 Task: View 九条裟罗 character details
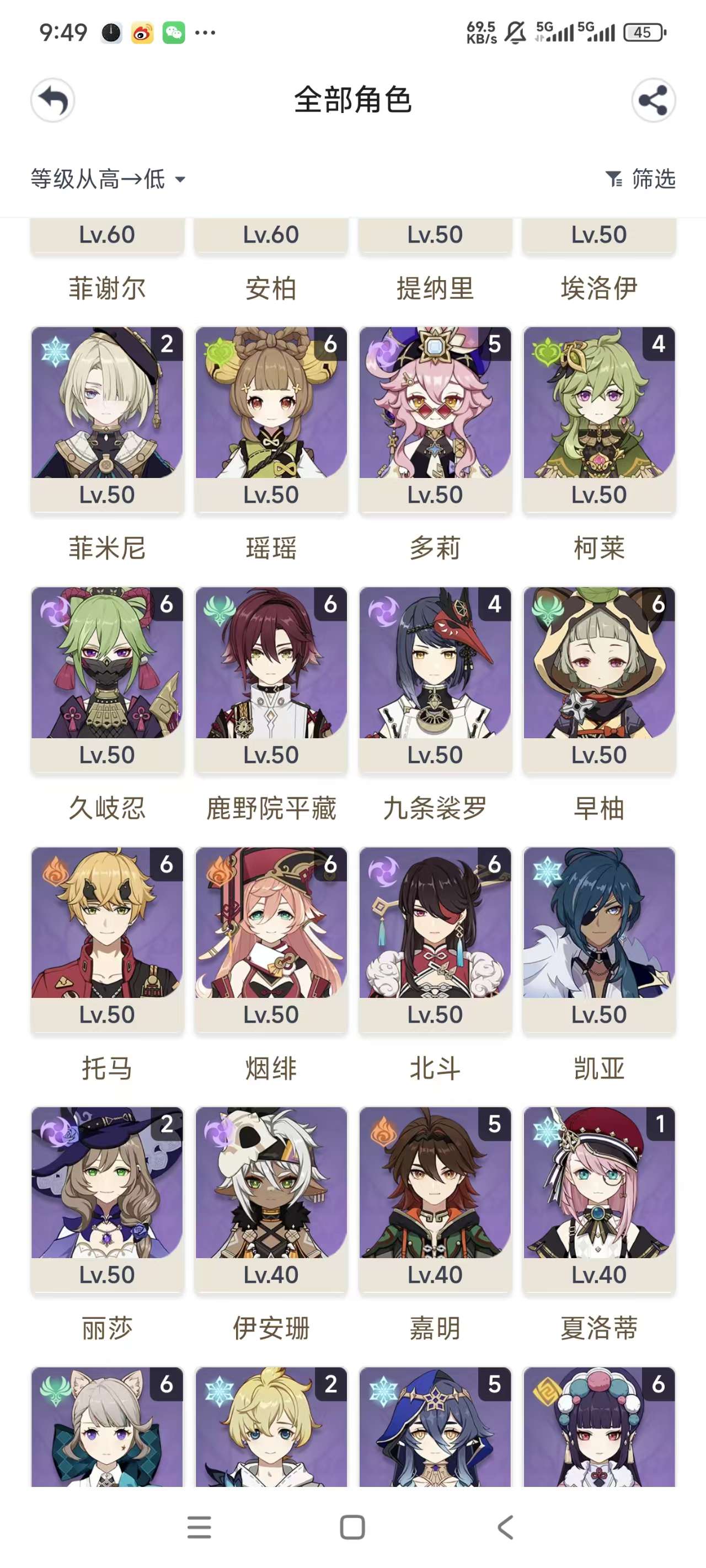(x=435, y=679)
